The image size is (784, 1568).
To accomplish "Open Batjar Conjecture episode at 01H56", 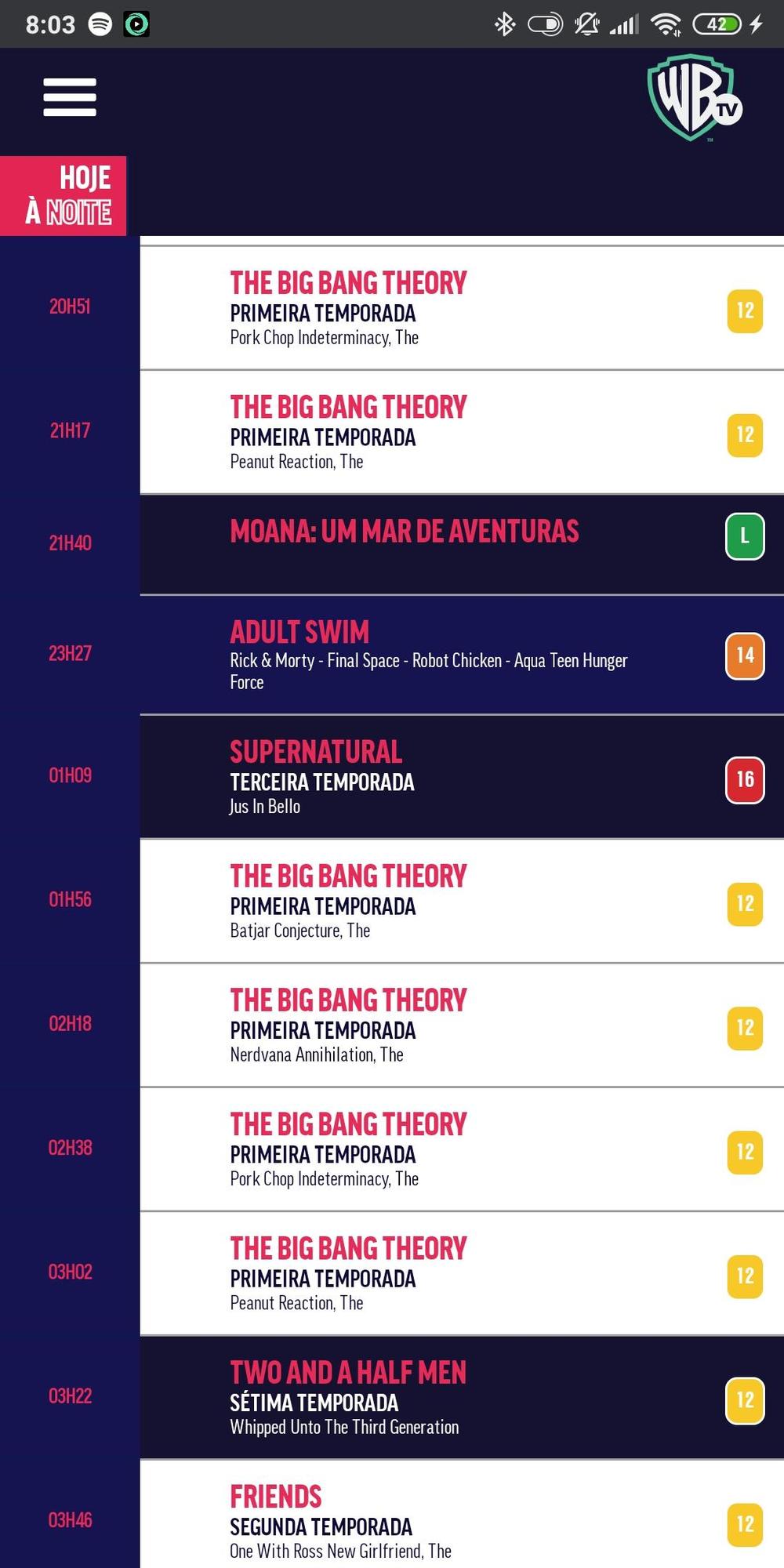I will 461,901.
